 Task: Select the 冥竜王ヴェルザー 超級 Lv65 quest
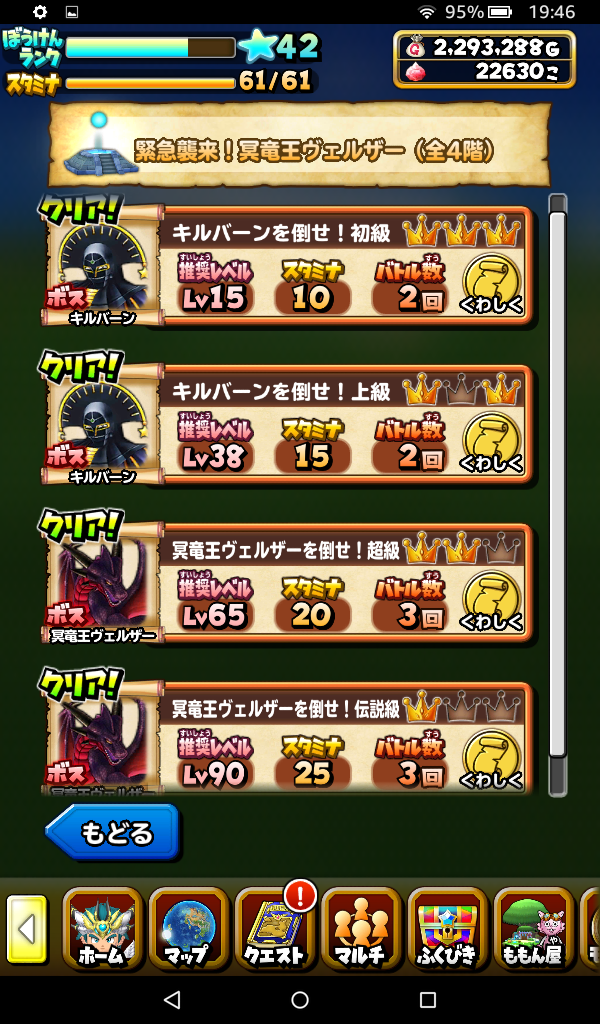pos(300,585)
